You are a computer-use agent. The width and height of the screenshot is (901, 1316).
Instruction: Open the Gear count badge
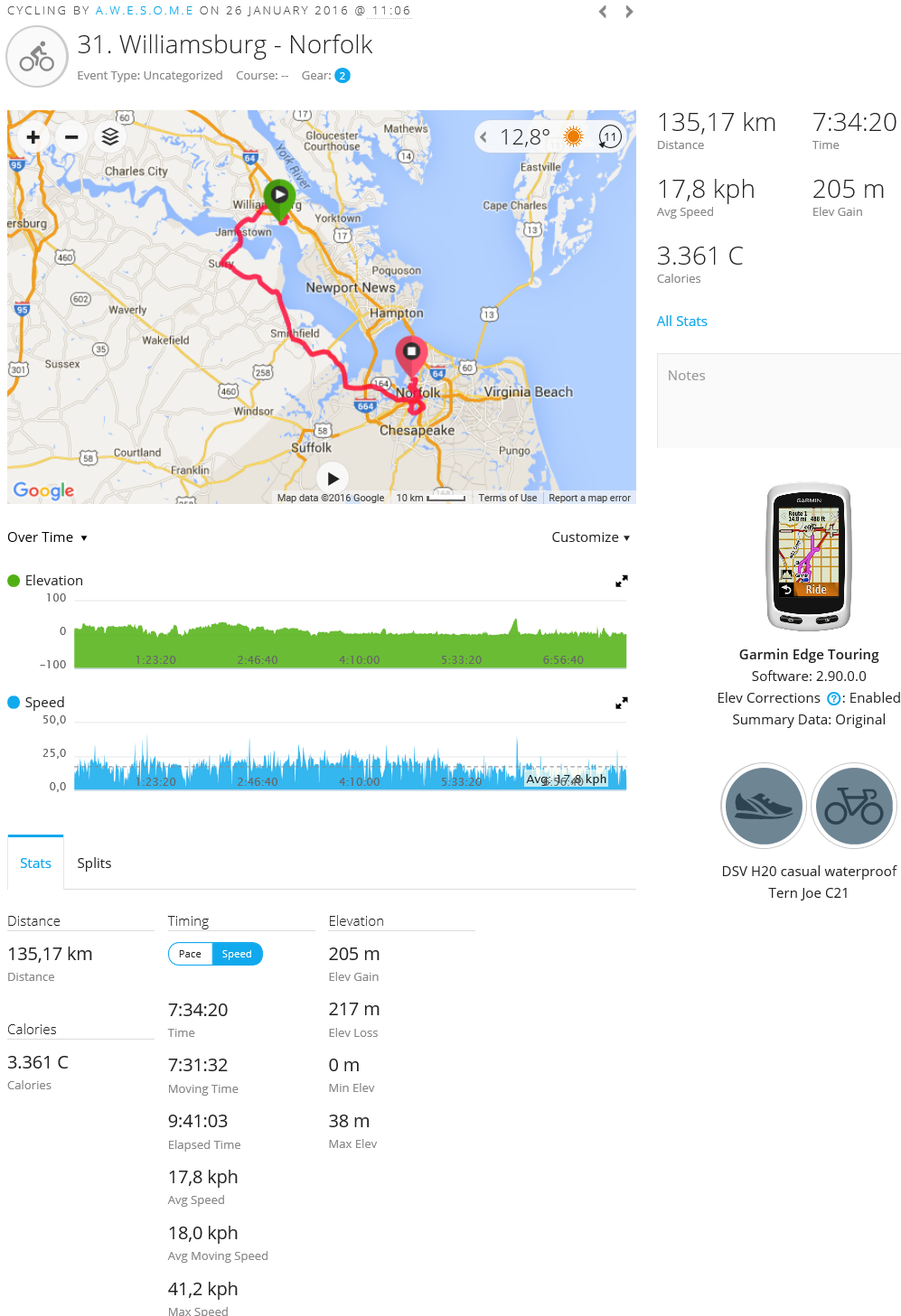343,76
